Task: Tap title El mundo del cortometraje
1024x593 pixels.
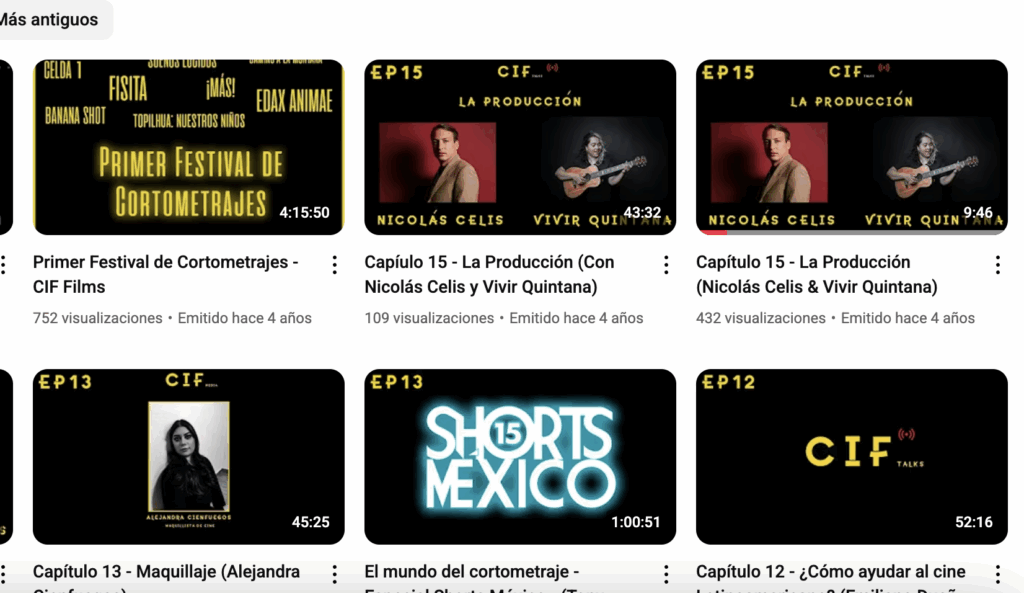Action: coord(472,572)
